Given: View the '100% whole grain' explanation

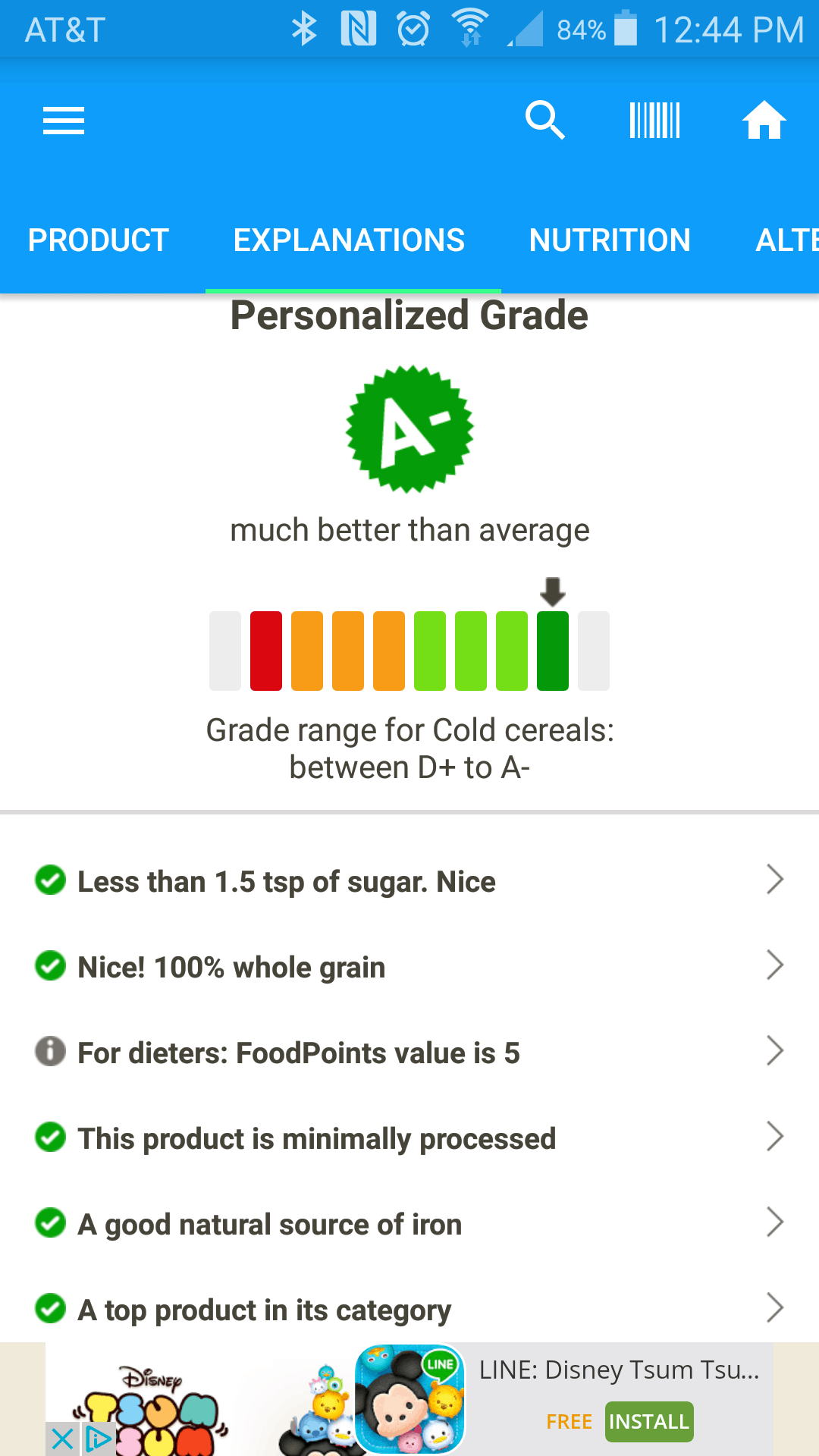Looking at the screenshot, I should (409, 967).
